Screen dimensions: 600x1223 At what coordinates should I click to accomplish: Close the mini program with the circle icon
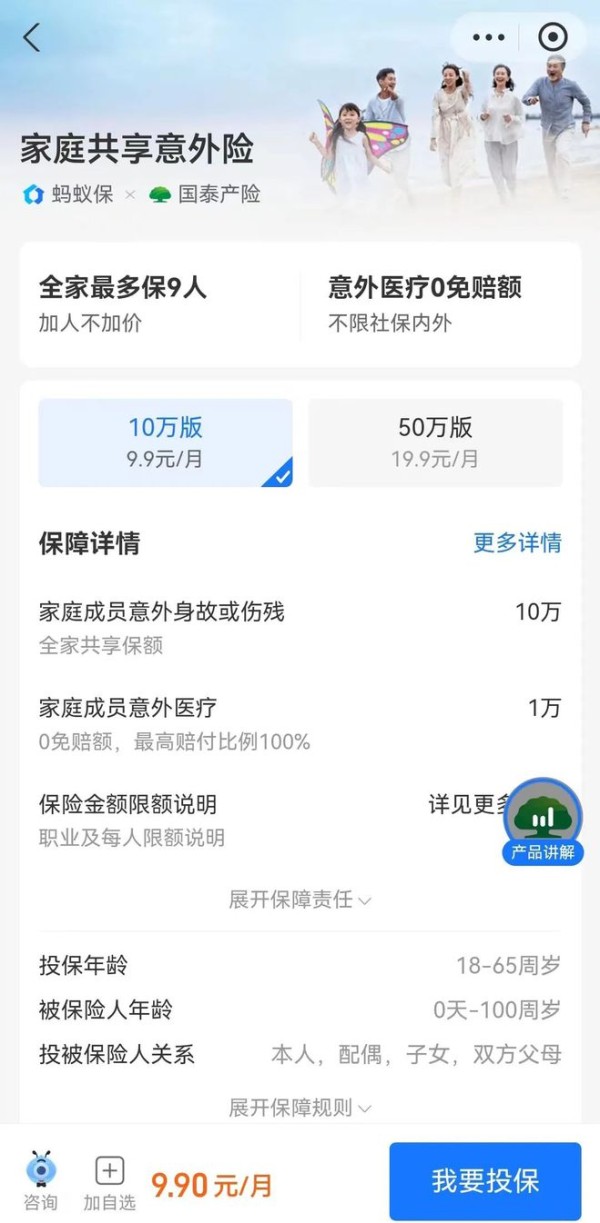point(552,38)
